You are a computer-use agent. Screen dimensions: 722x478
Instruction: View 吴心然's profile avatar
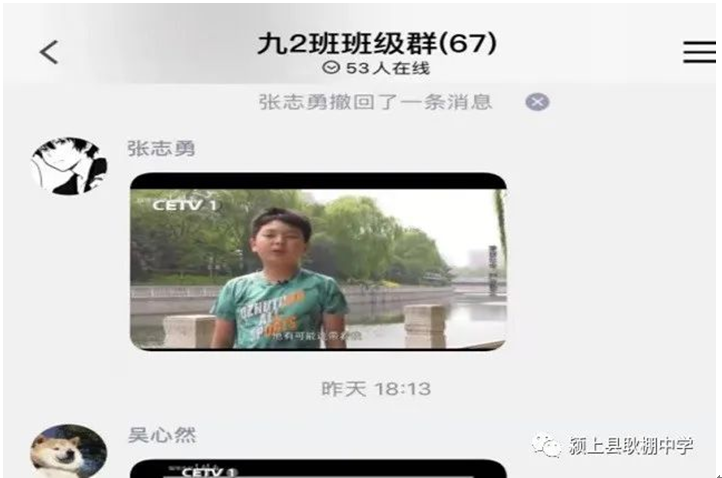click(x=68, y=452)
